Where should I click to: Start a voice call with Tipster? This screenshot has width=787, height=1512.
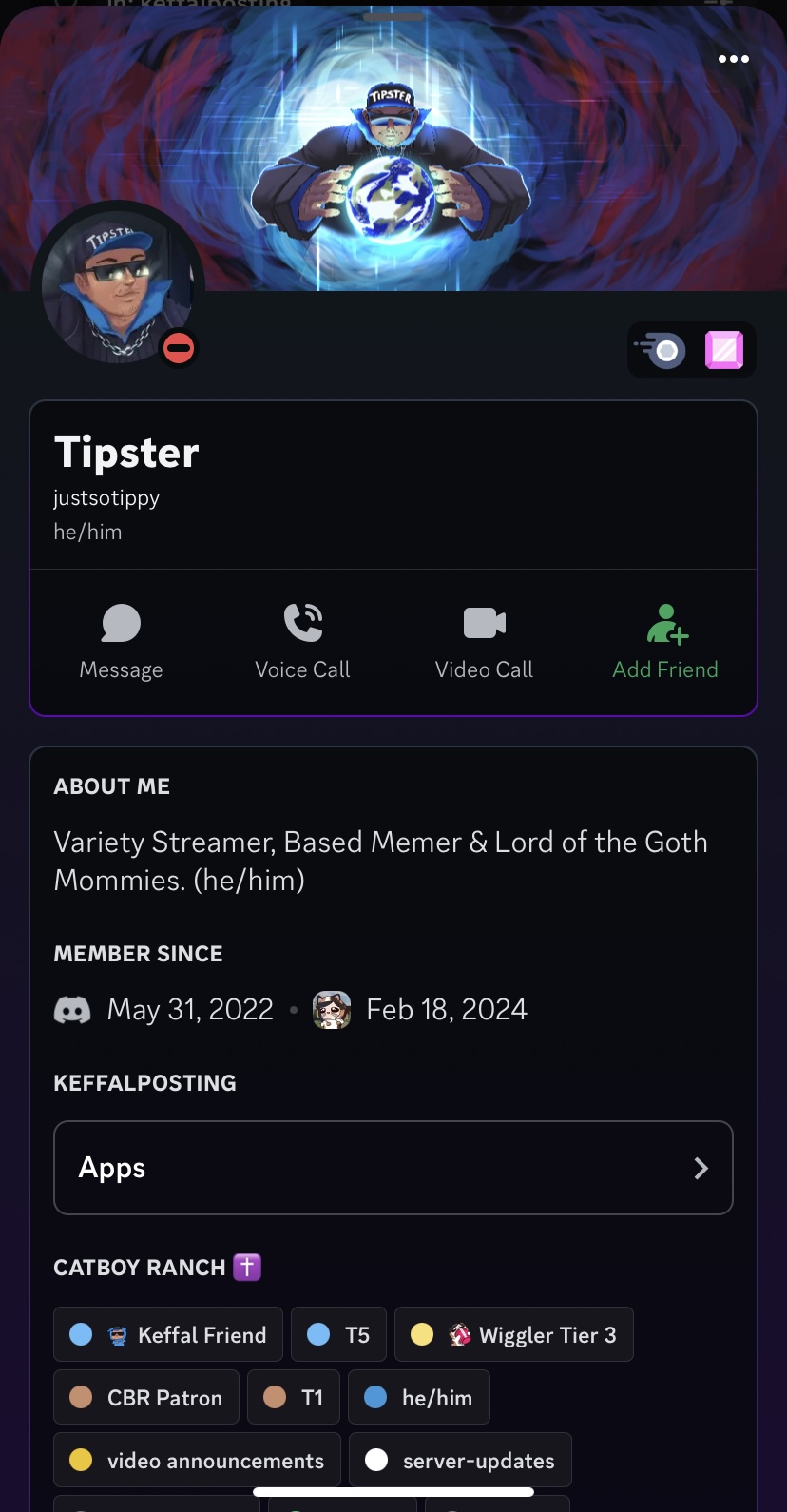302,643
